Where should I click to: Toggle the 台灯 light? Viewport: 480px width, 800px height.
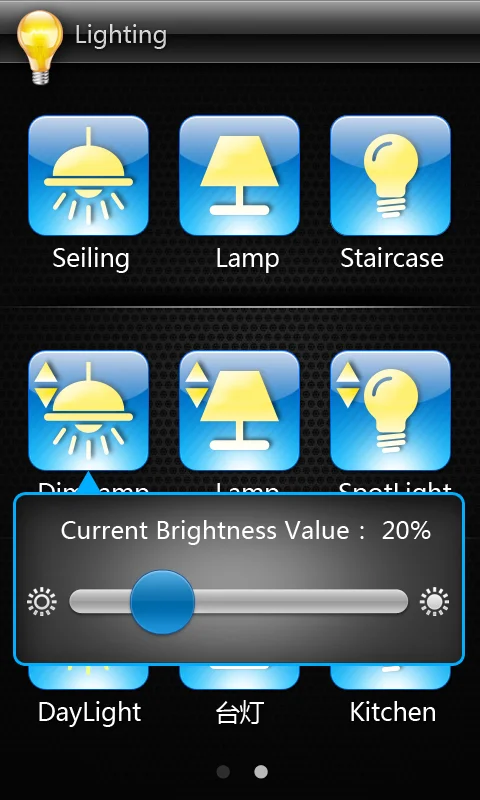point(239,677)
